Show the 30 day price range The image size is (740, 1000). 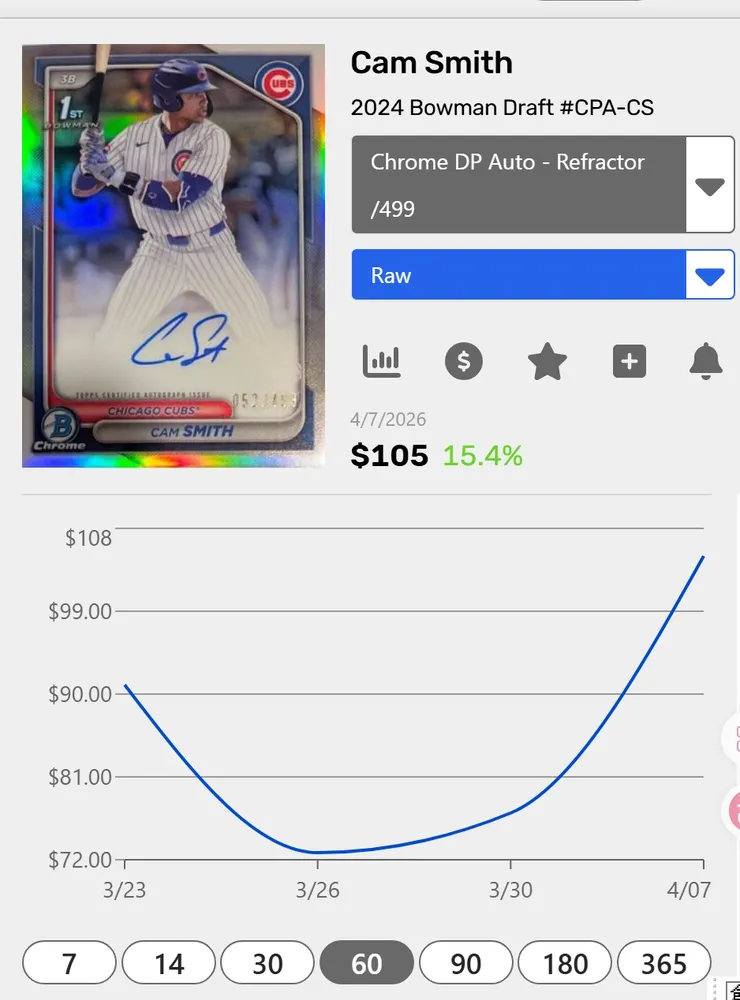[x=267, y=964]
